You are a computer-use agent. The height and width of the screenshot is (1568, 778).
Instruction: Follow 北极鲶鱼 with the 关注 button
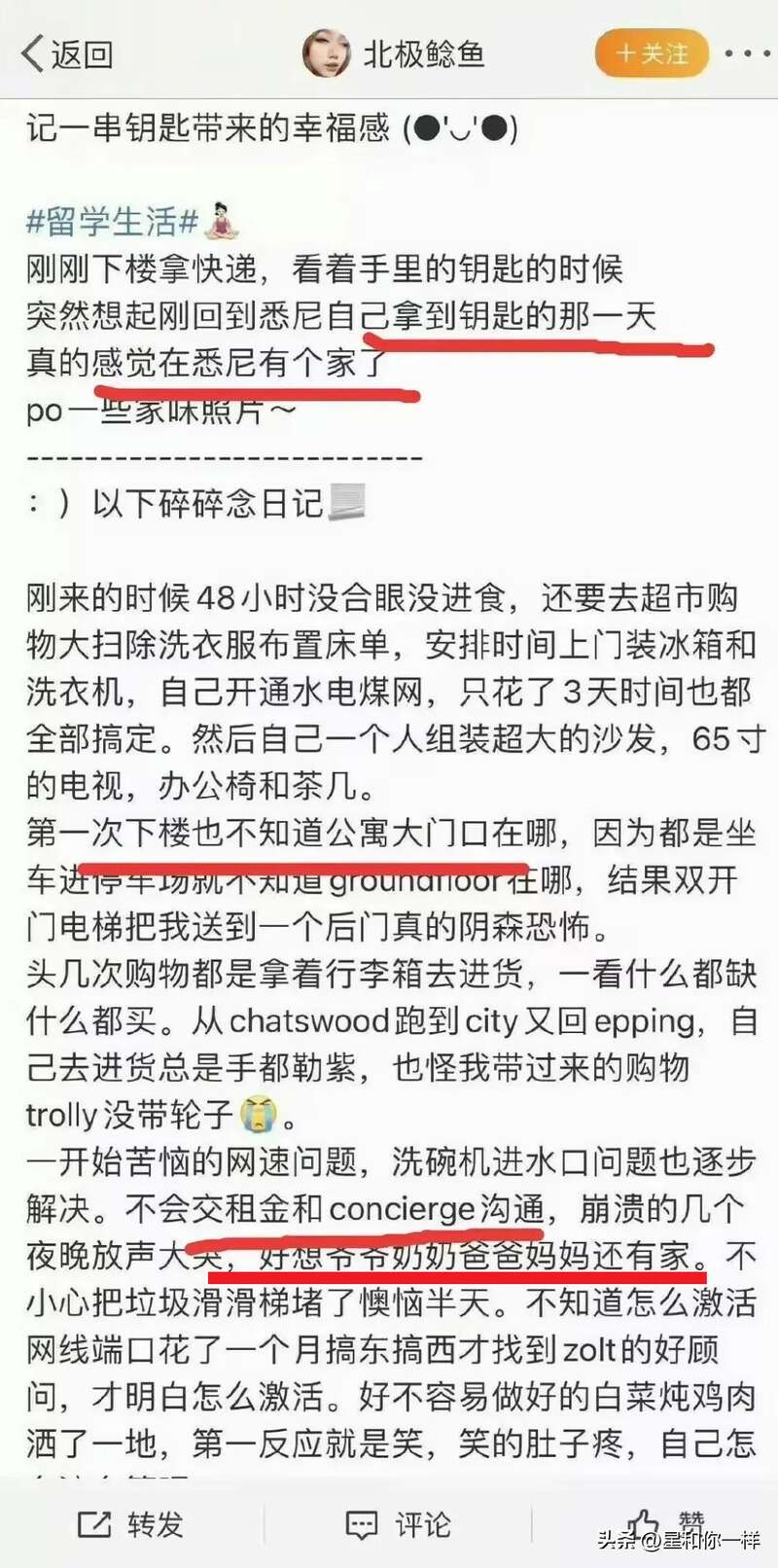tap(652, 53)
